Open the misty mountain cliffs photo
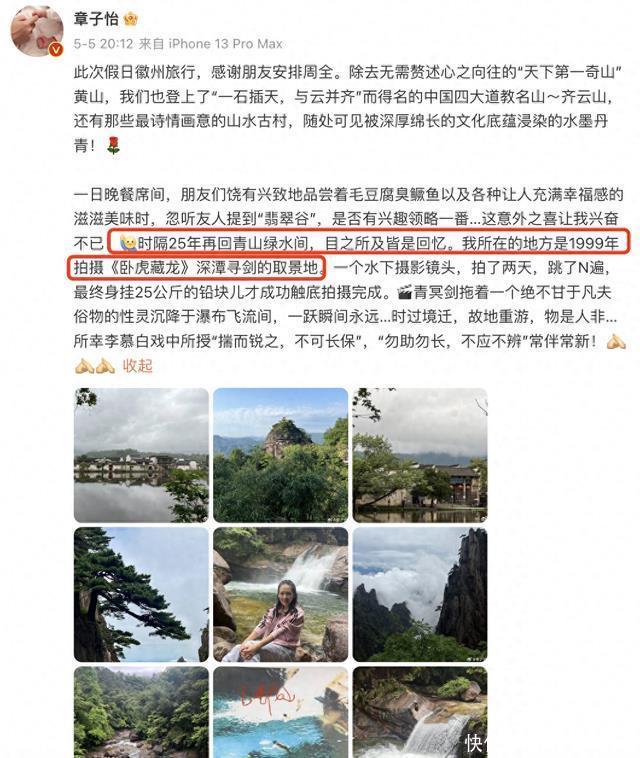The image size is (640, 758). 420,595
